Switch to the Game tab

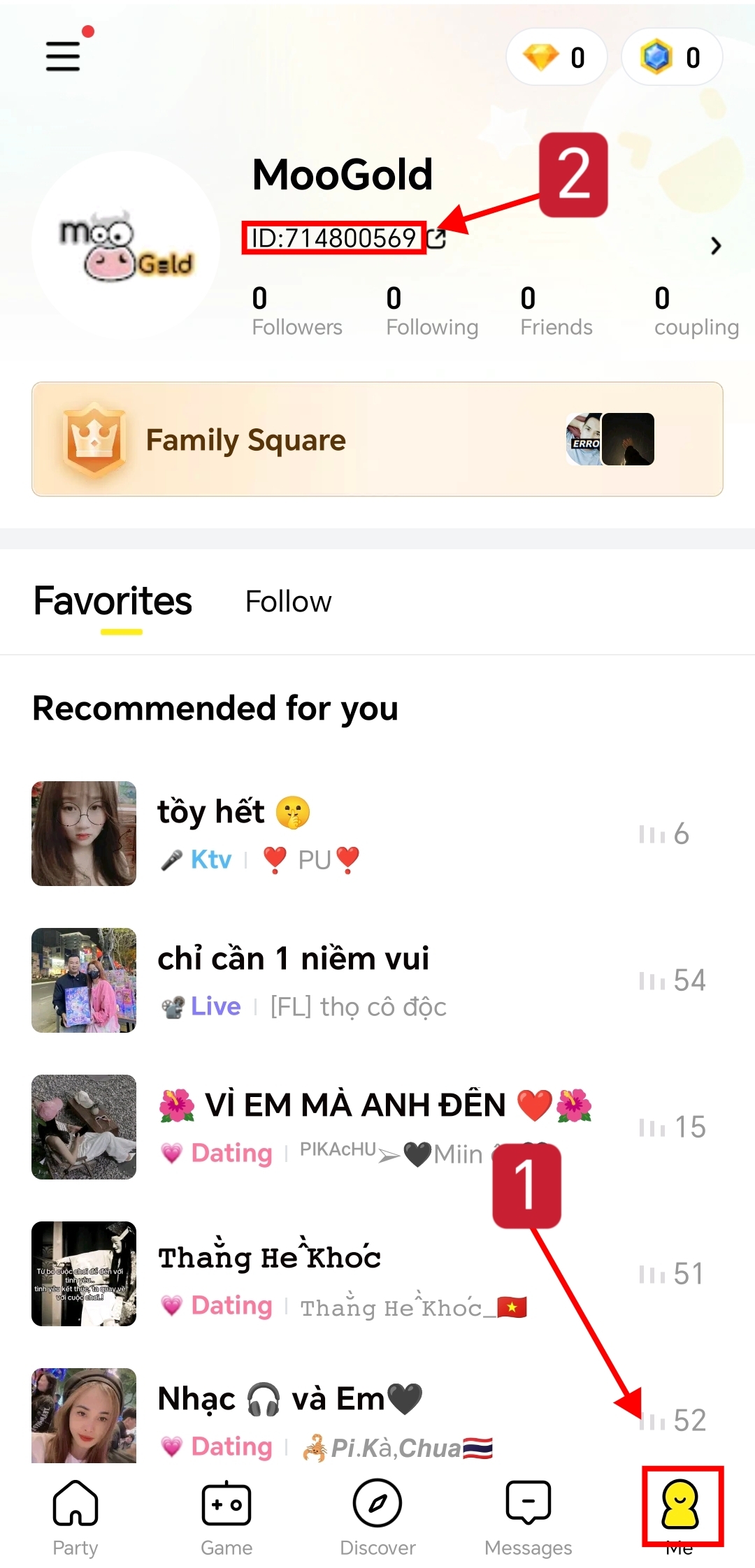pyautogui.click(x=226, y=1518)
